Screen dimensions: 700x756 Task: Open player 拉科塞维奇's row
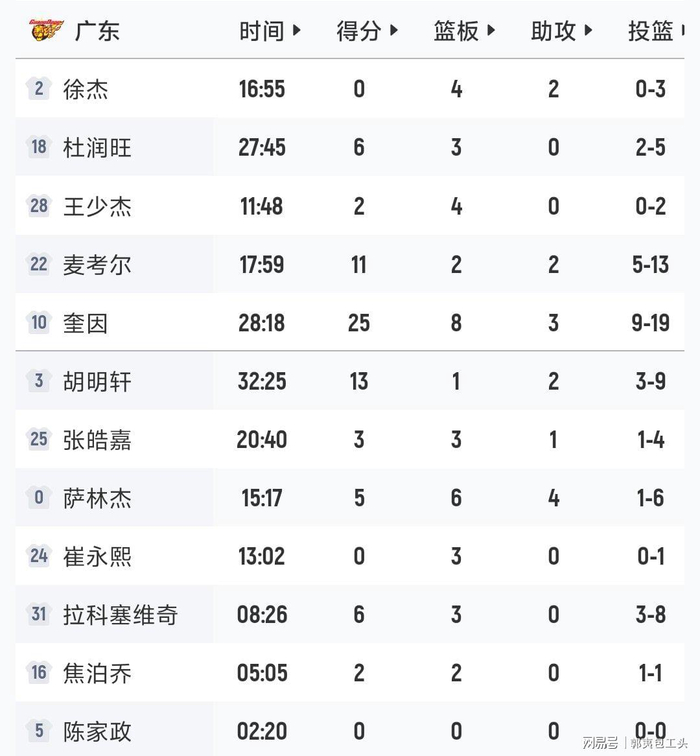(350, 614)
